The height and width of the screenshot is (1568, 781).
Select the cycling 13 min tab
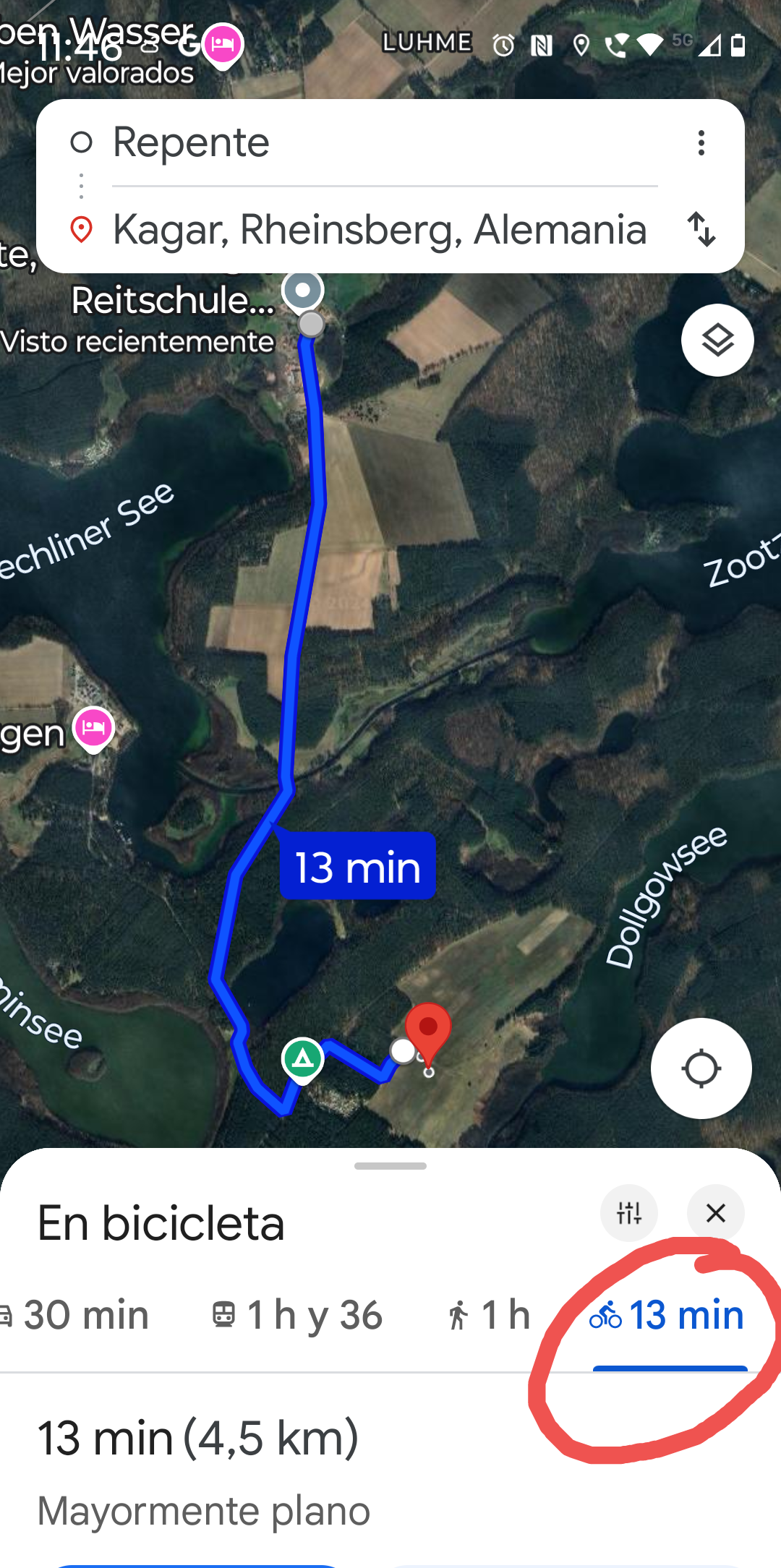point(667,1314)
